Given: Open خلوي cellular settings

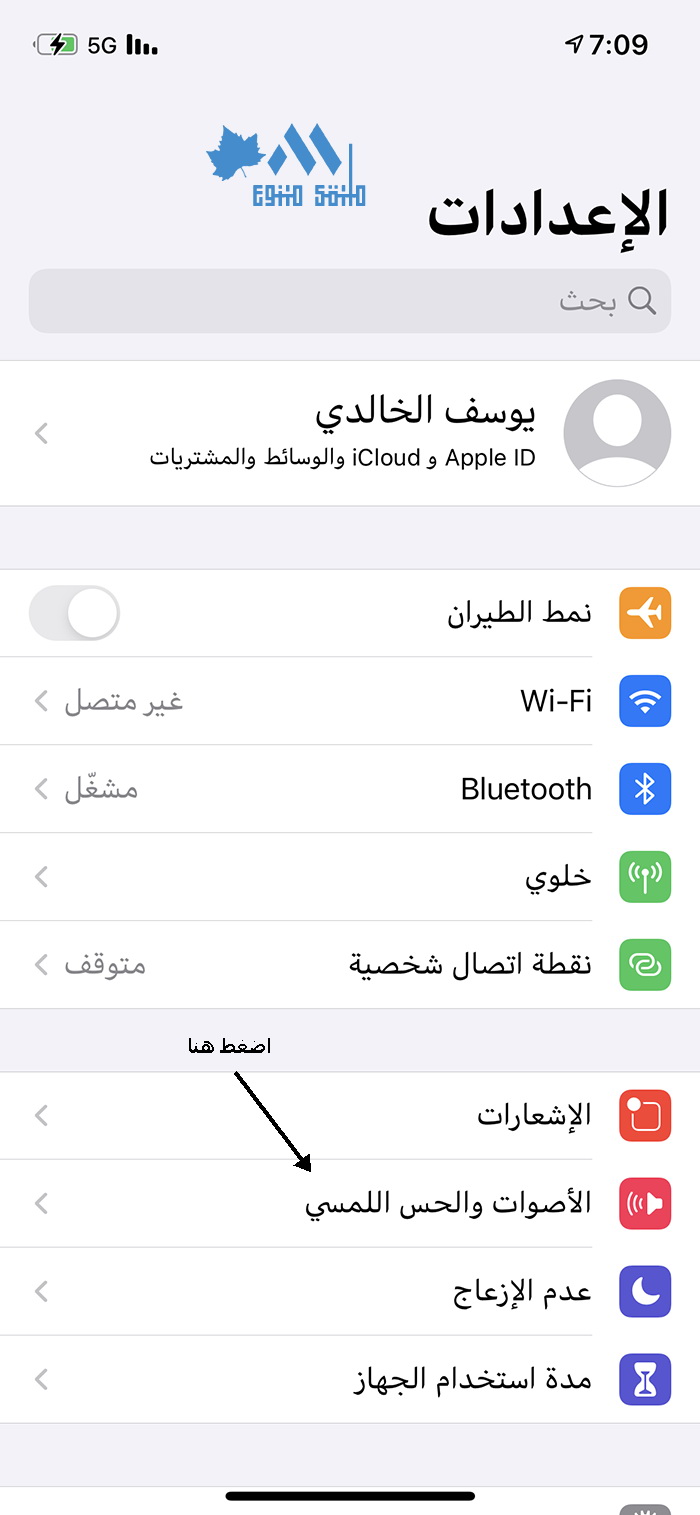Looking at the screenshot, I should pos(350,877).
